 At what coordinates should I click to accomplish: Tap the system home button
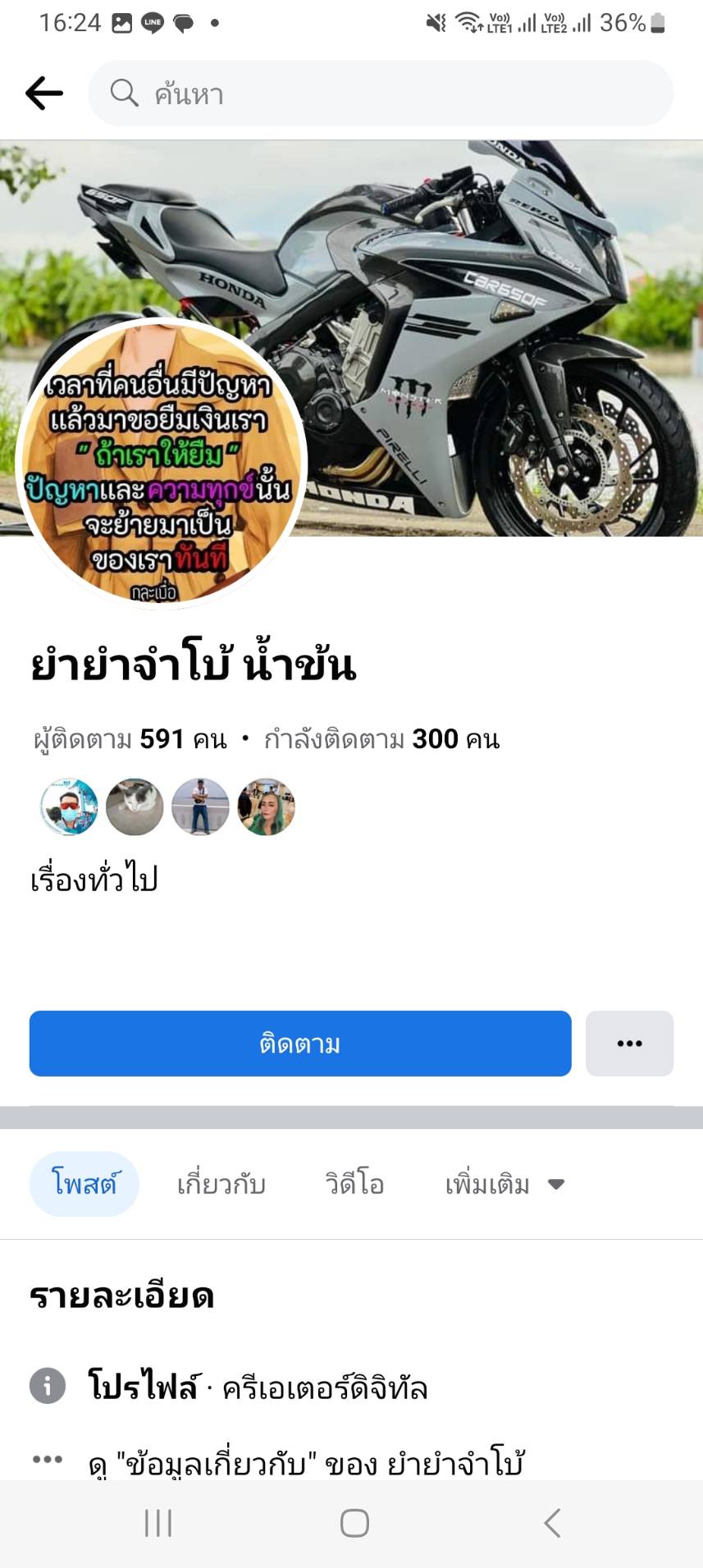coord(354,1524)
